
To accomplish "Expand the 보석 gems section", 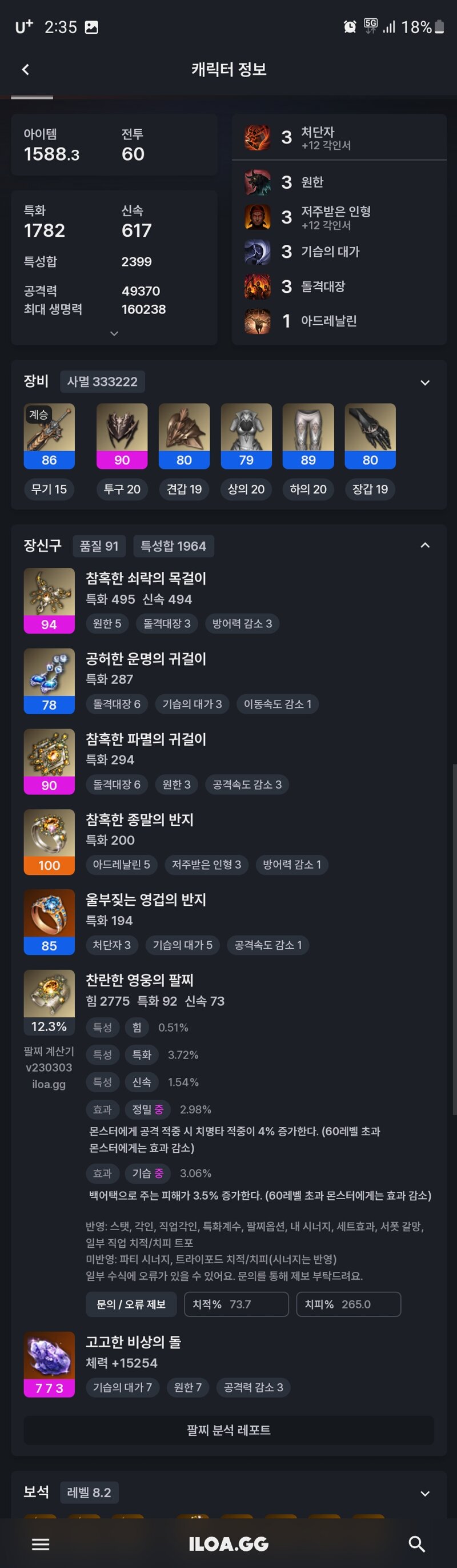I will [x=425, y=1493].
